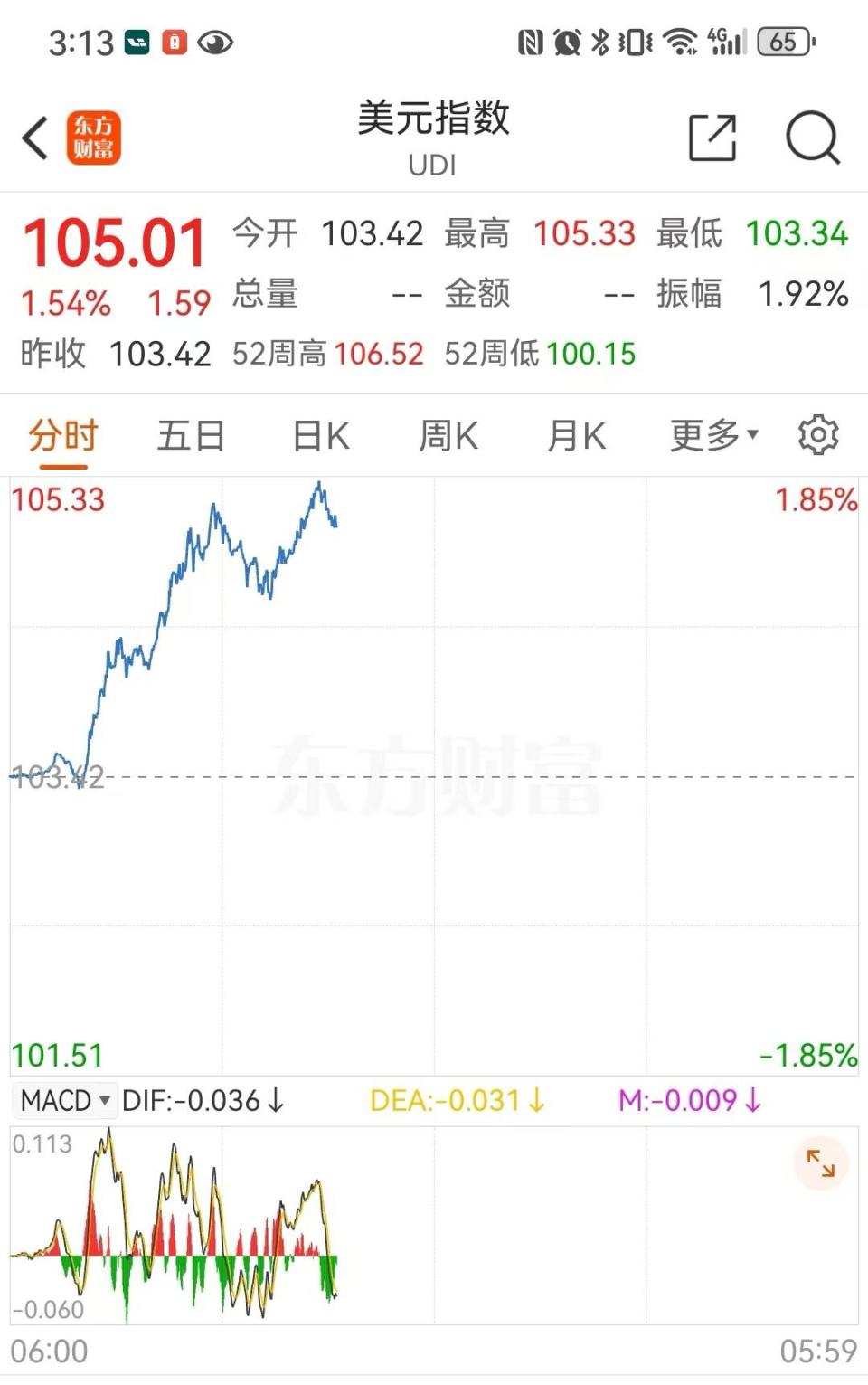
Task: Toggle the M indicator value display
Action: (x=689, y=1101)
